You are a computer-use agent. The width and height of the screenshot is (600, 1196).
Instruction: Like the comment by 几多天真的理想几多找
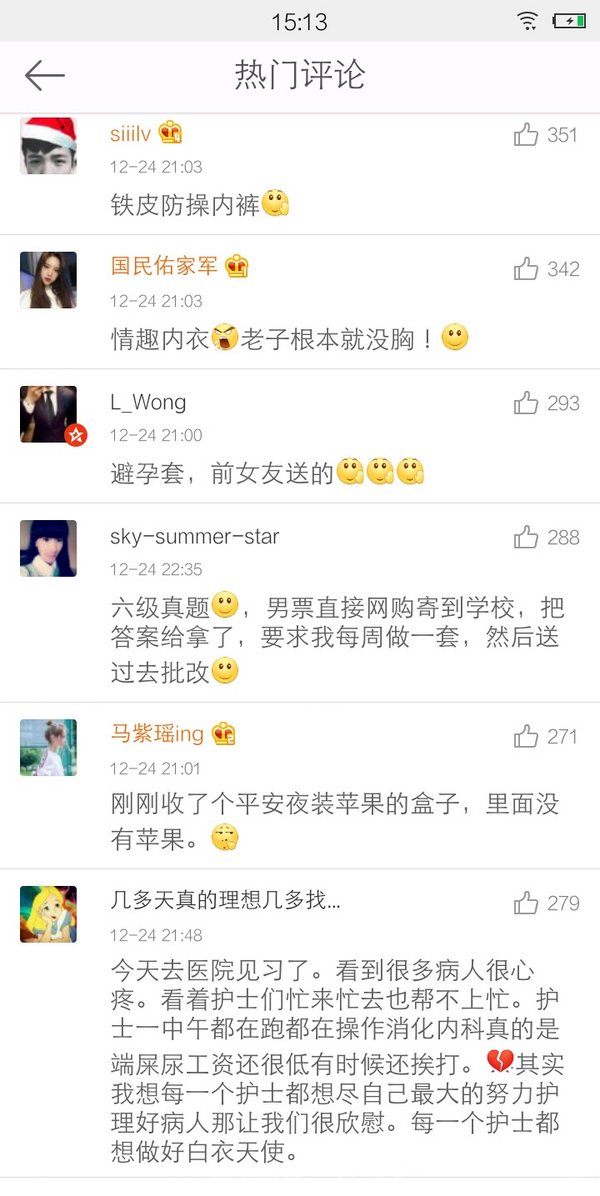click(527, 903)
